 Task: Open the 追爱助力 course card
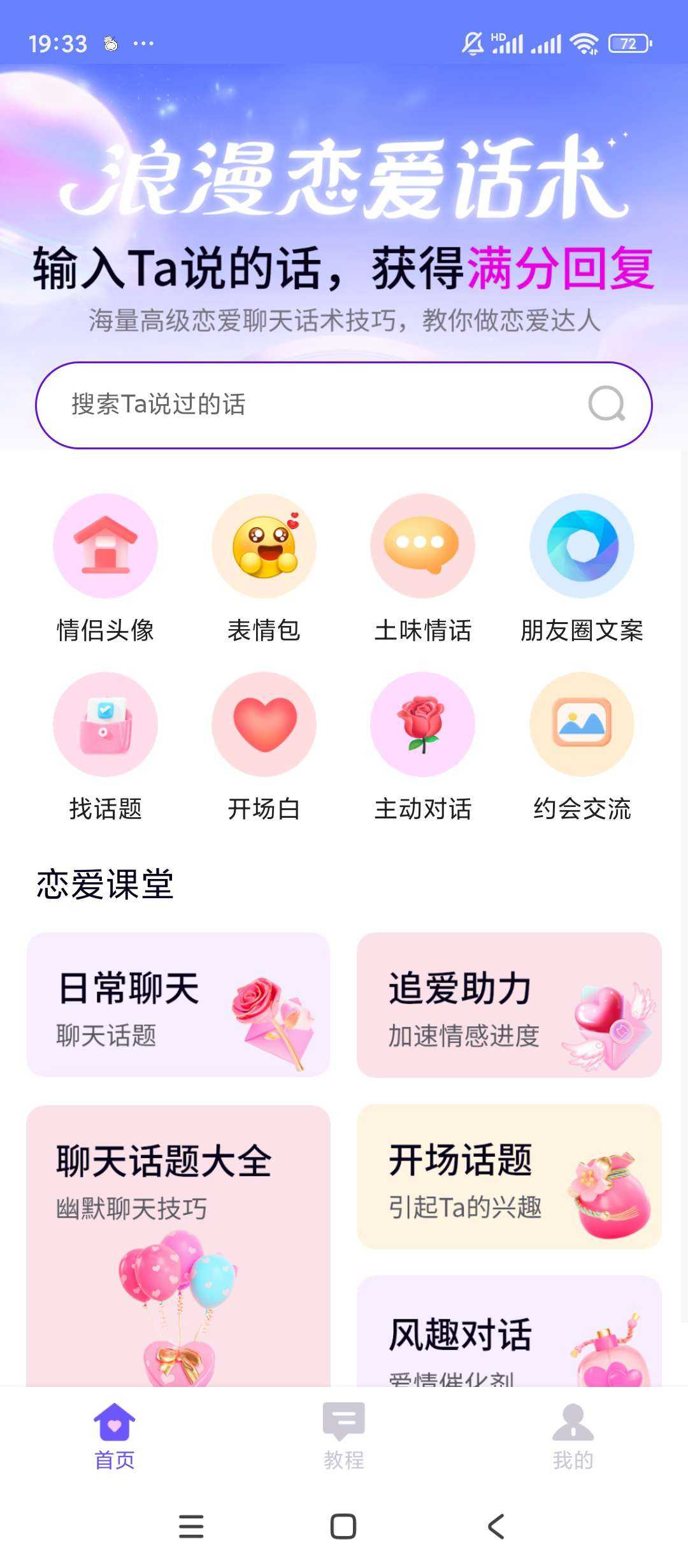509,1005
